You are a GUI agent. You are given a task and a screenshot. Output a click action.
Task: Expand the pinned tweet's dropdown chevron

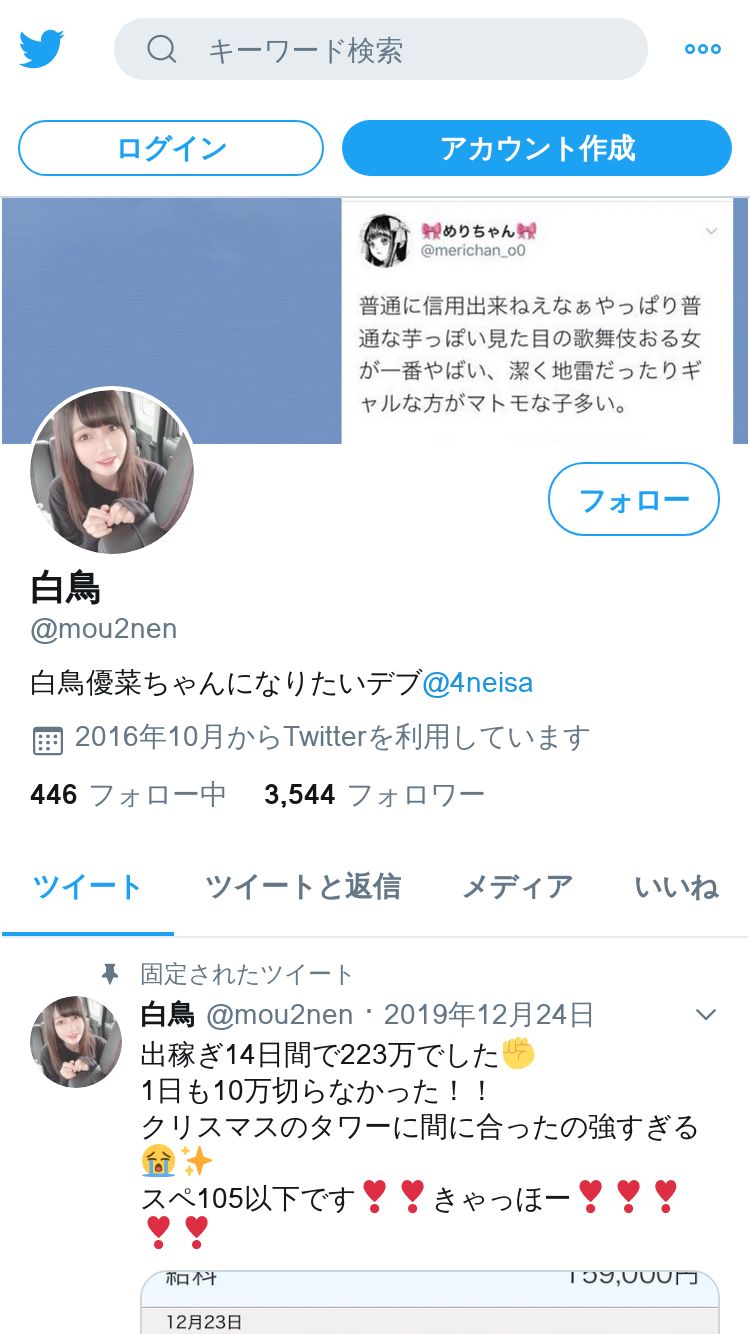[706, 1015]
